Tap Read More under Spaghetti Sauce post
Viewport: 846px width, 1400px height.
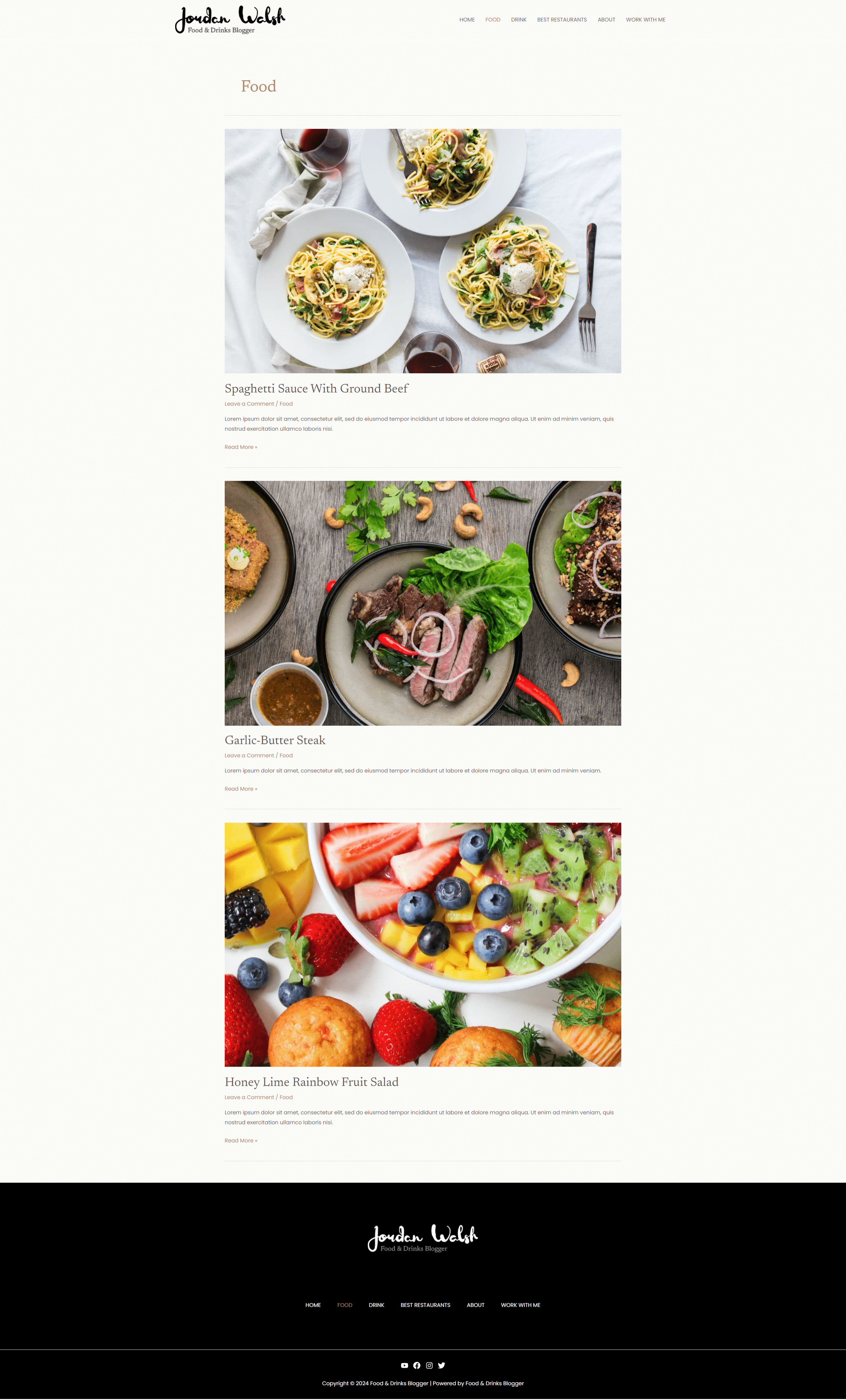pos(241,447)
